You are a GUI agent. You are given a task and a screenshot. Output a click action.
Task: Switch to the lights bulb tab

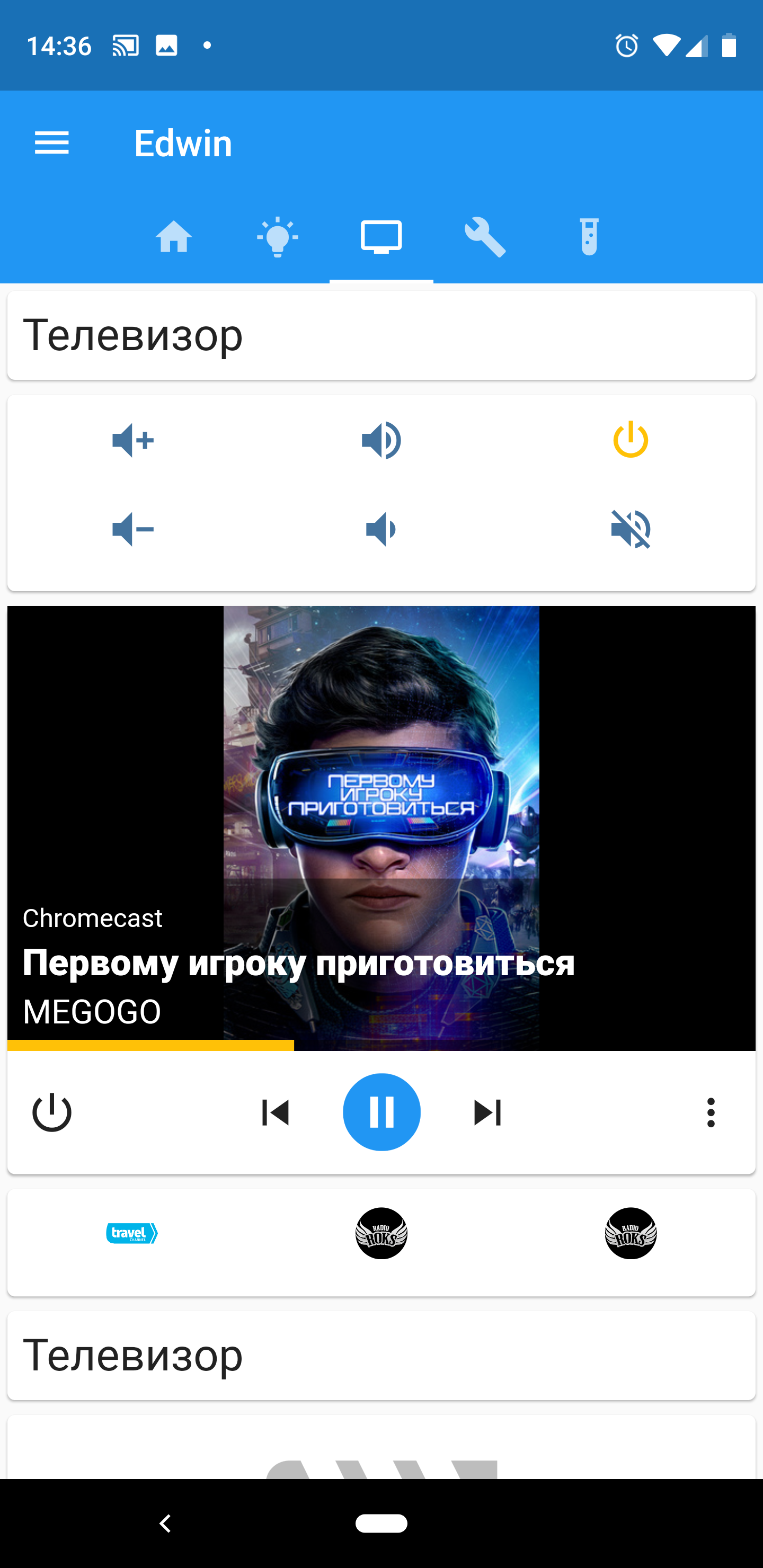(x=278, y=237)
